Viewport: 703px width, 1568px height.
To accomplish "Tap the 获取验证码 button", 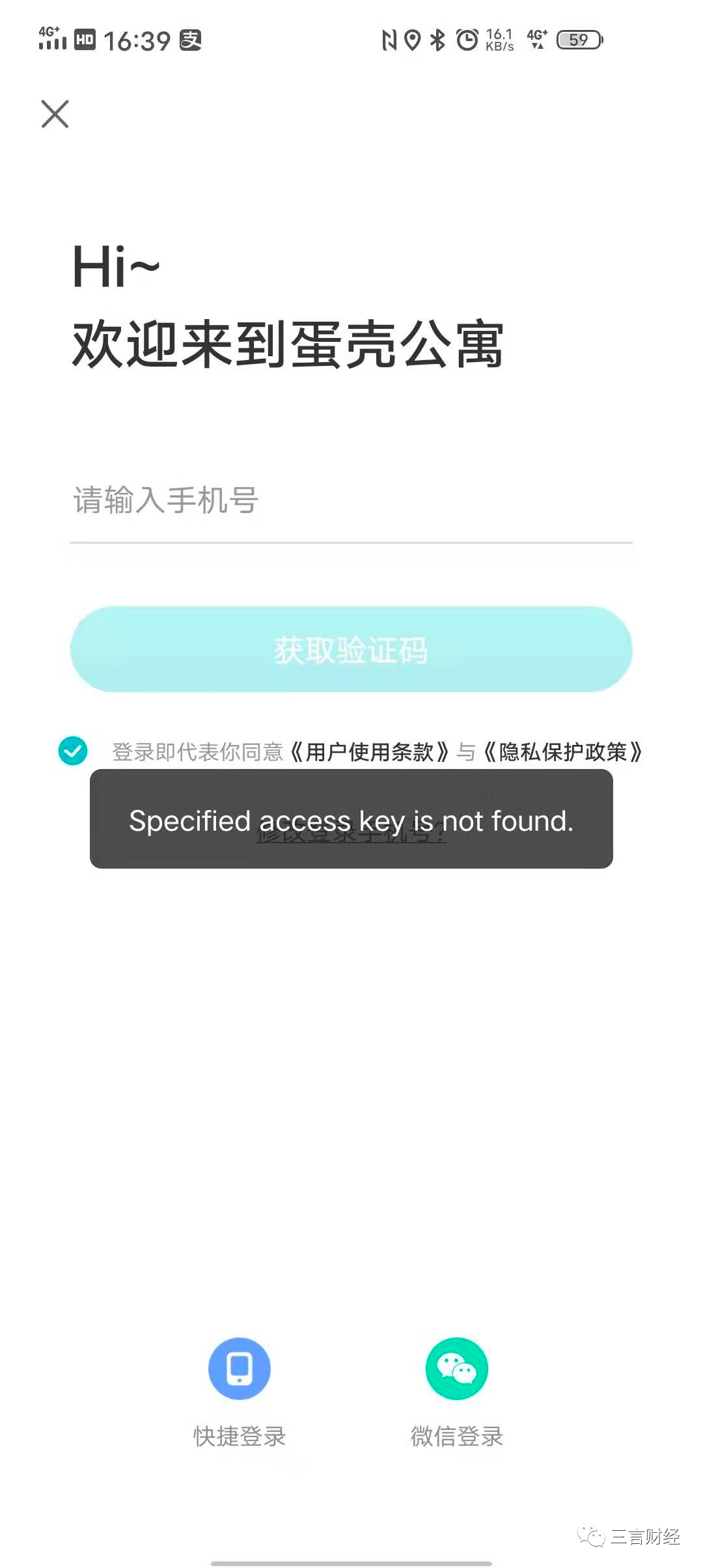I will tap(351, 649).
